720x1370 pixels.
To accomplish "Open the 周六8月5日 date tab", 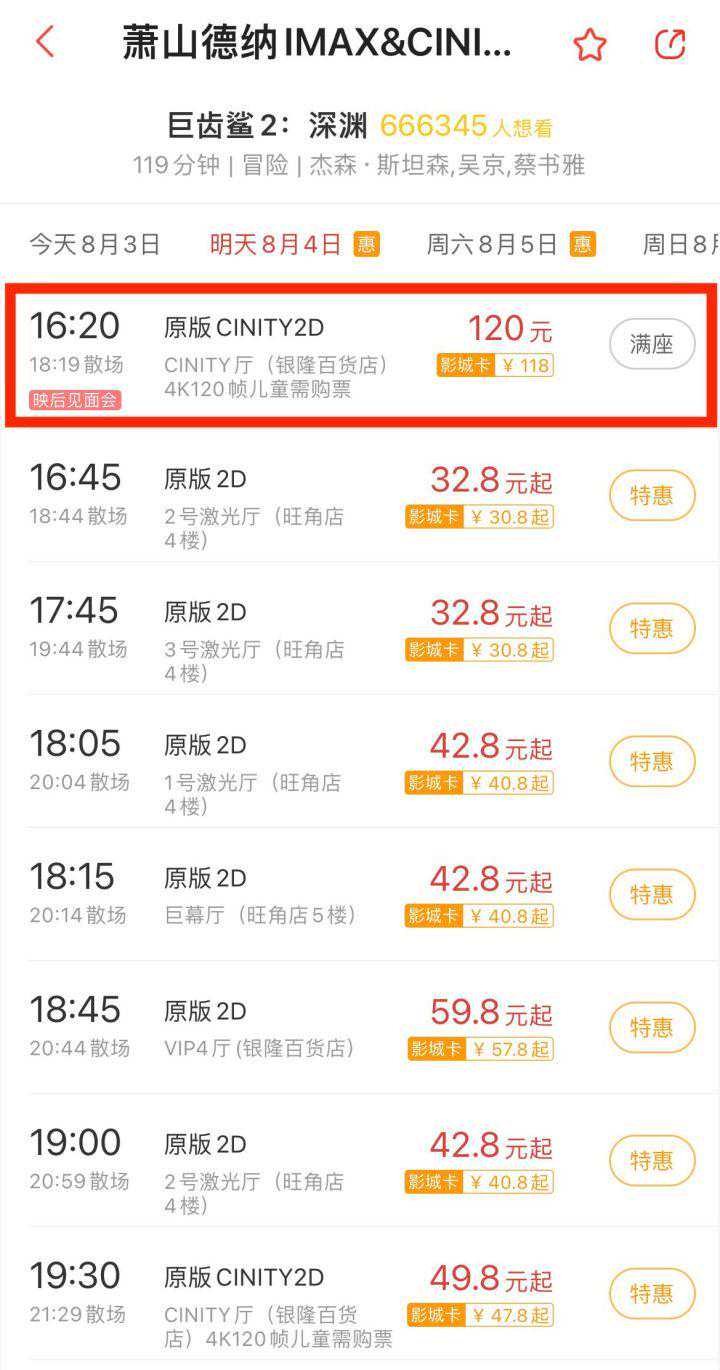I will pos(492,245).
